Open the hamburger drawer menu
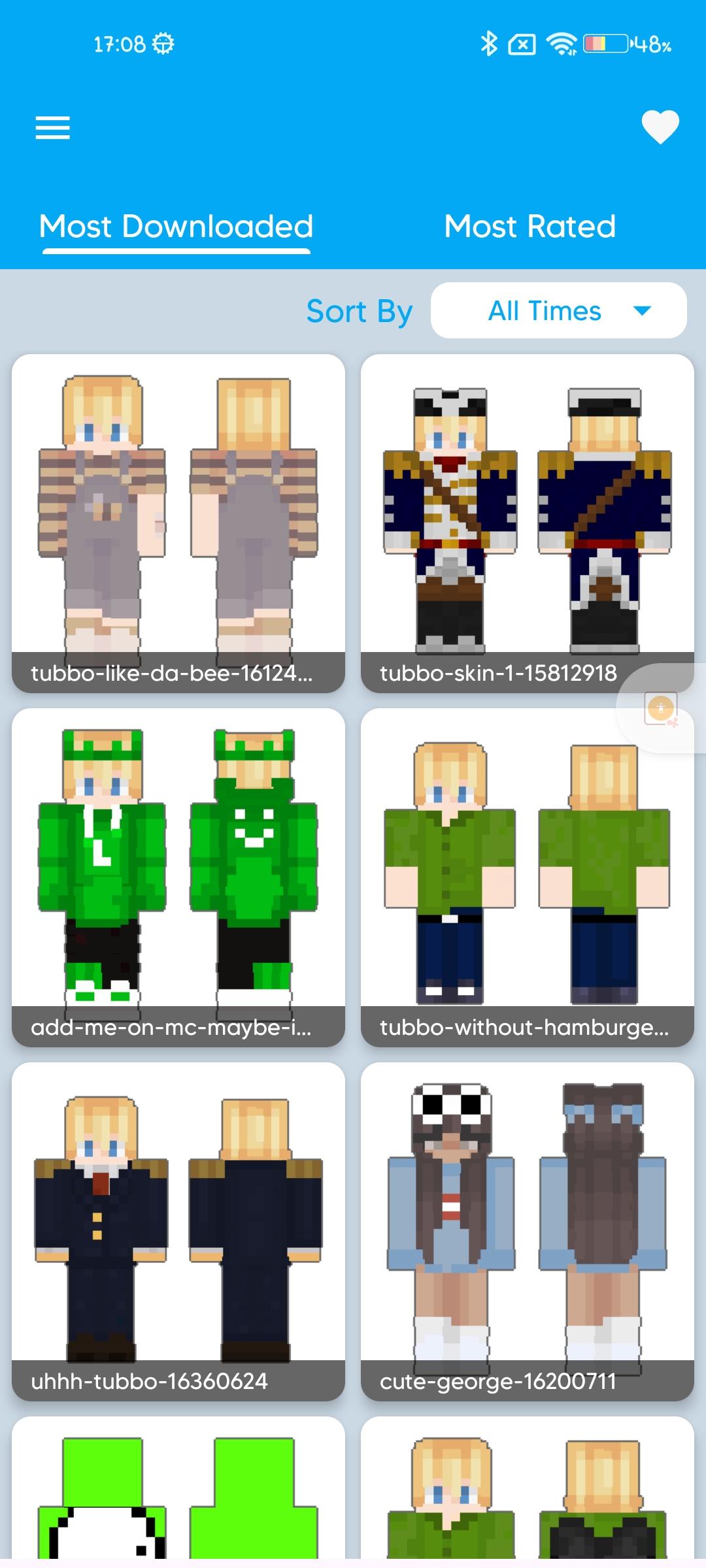 point(52,127)
